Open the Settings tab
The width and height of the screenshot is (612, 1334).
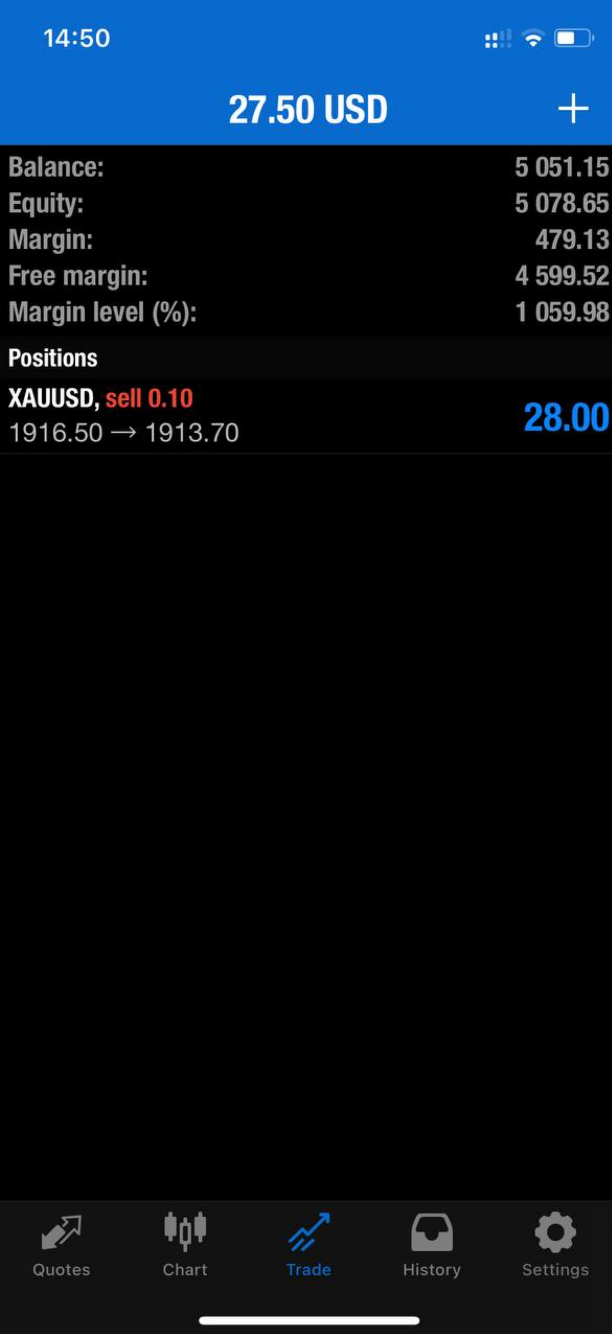click(555, 1246)
